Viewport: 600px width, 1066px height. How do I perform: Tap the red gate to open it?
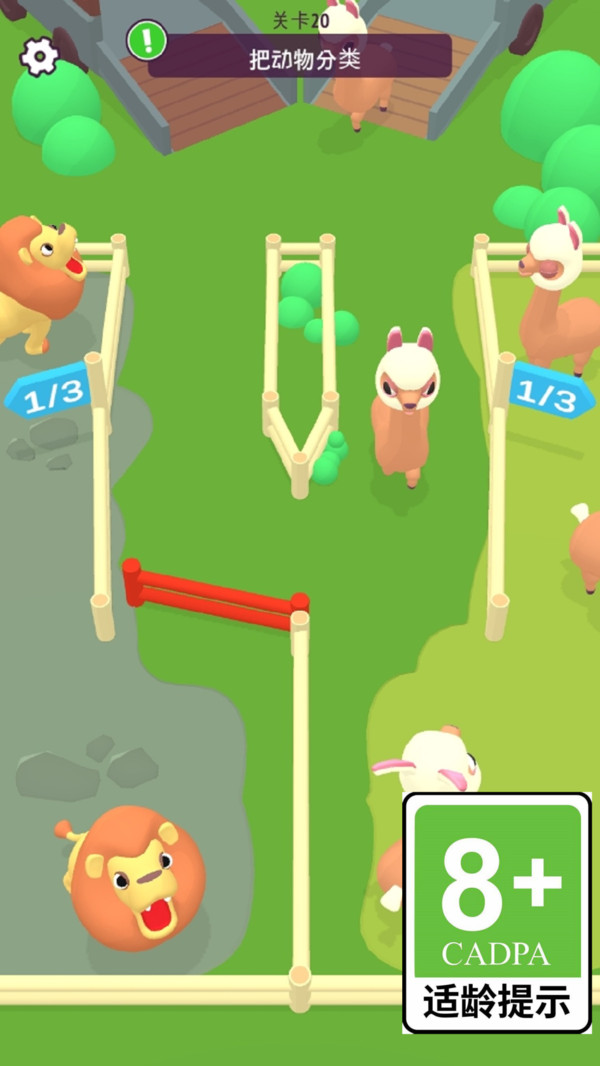(215, 595)
